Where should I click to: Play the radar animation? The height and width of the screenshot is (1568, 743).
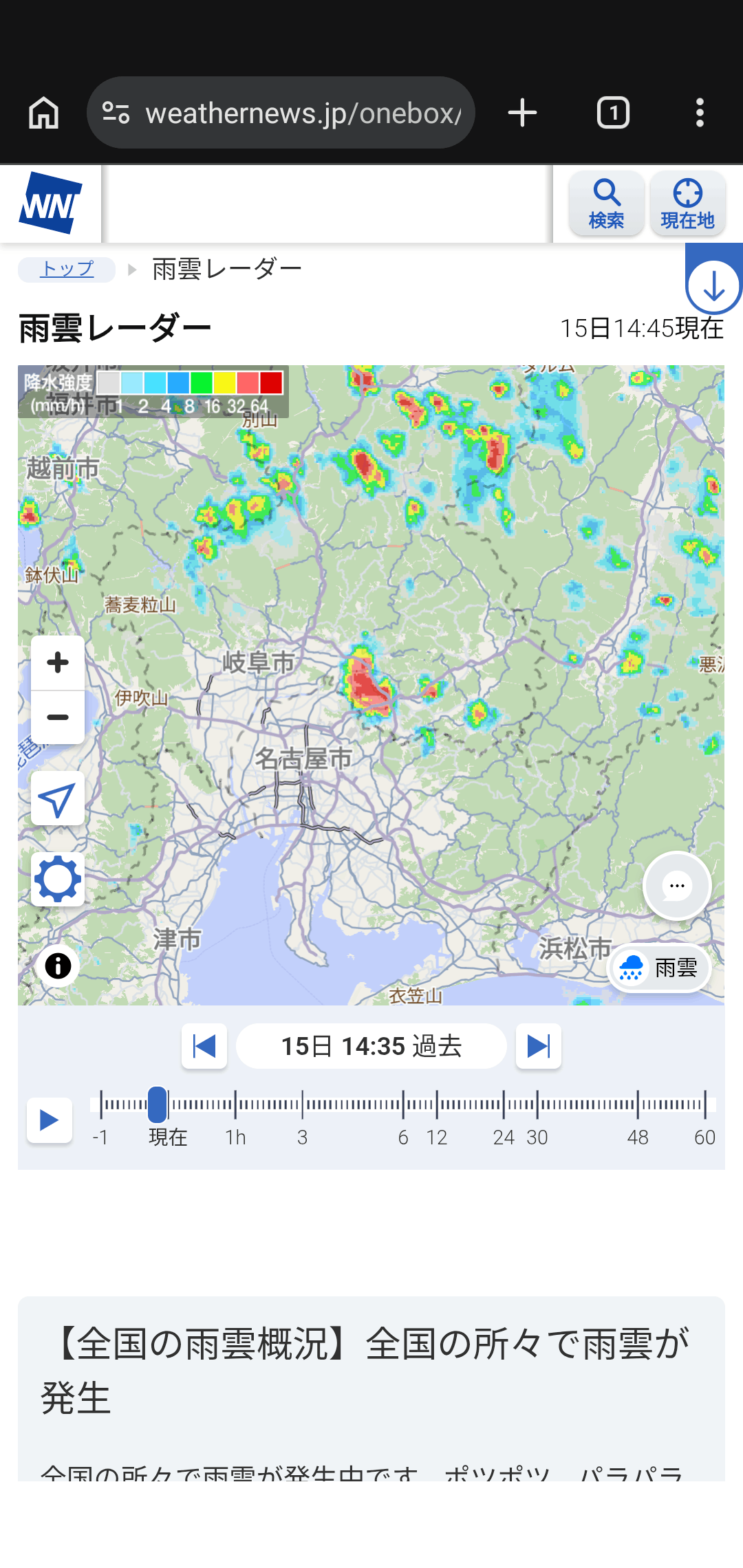coord(50,1120)
